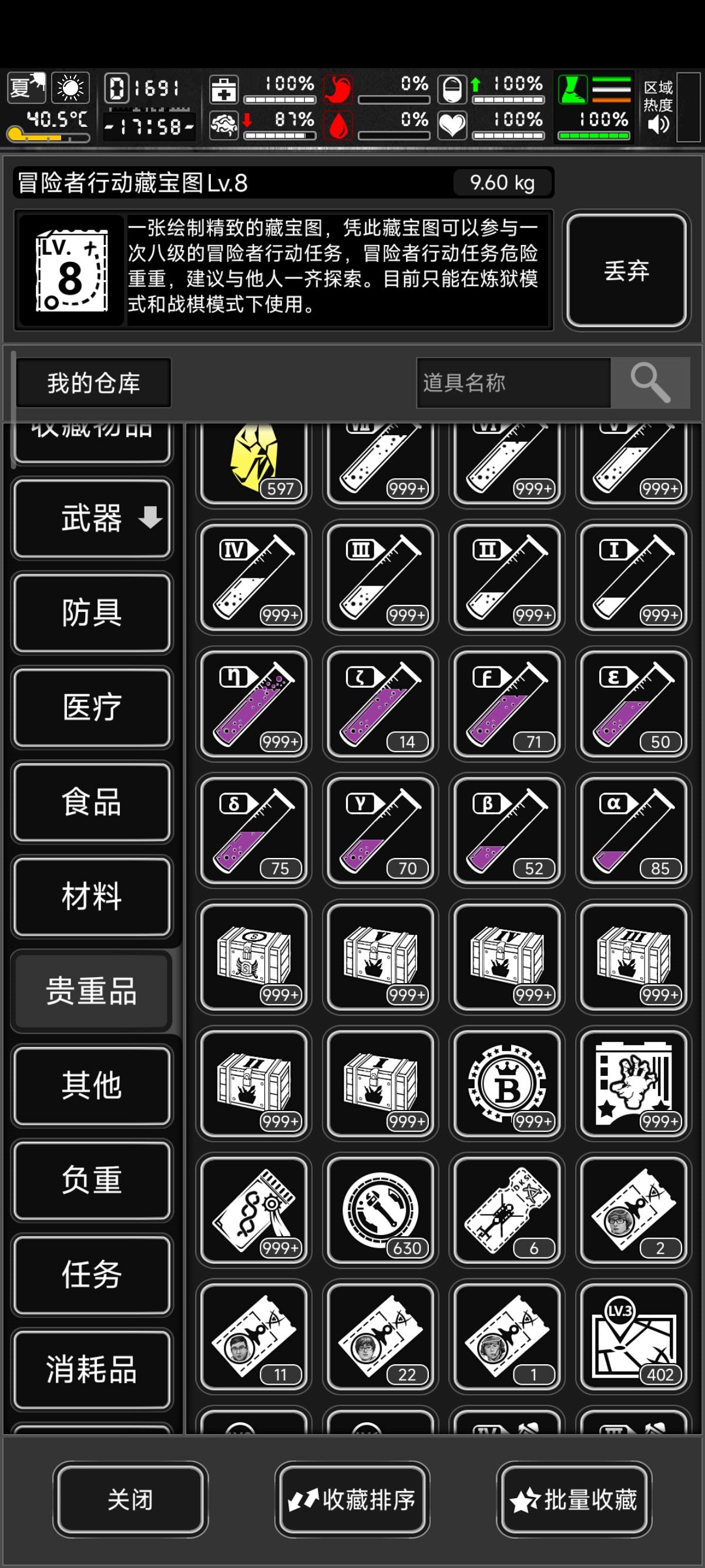
Task: Select the Lv.3 treasure map item
Action: click(632, 1336)
